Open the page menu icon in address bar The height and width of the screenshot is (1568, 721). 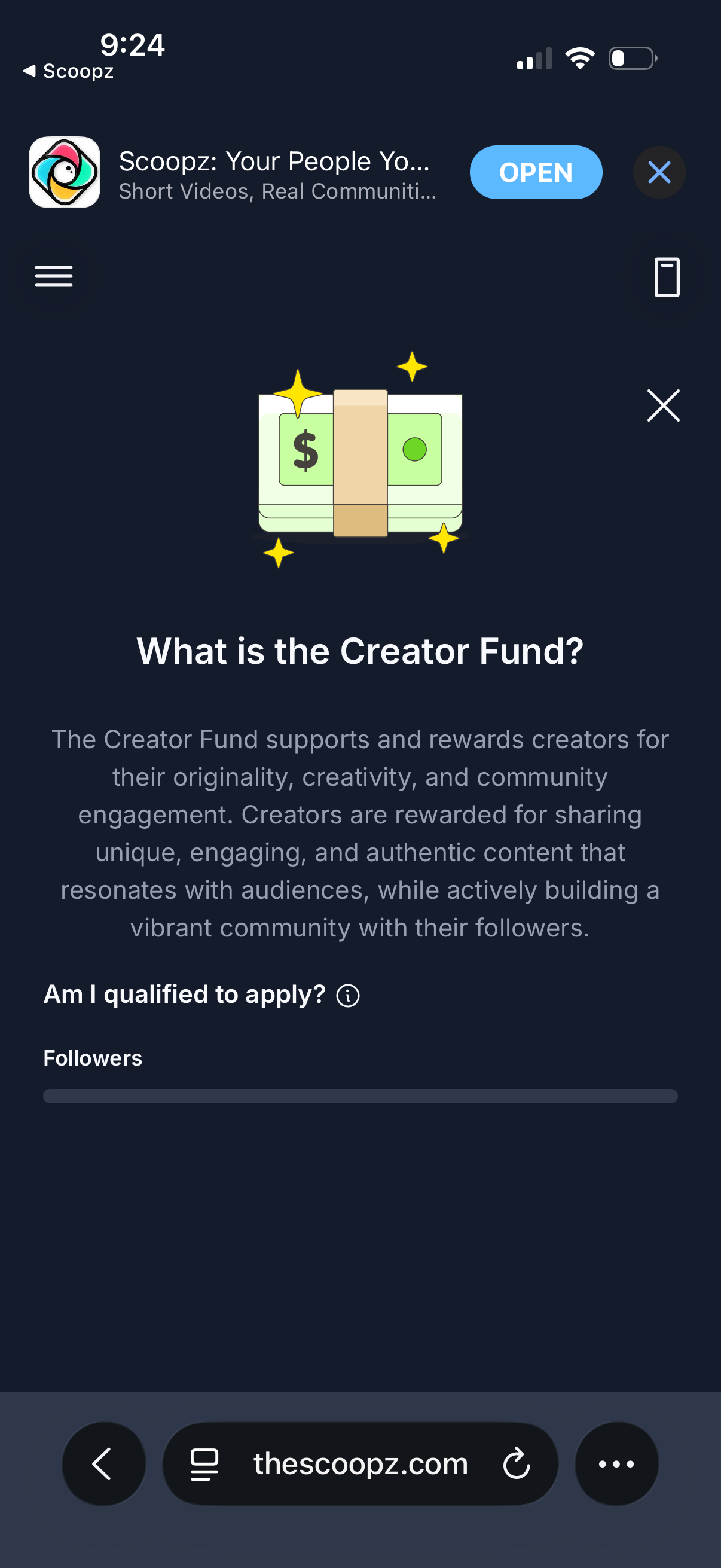(x=204, y=1463)
